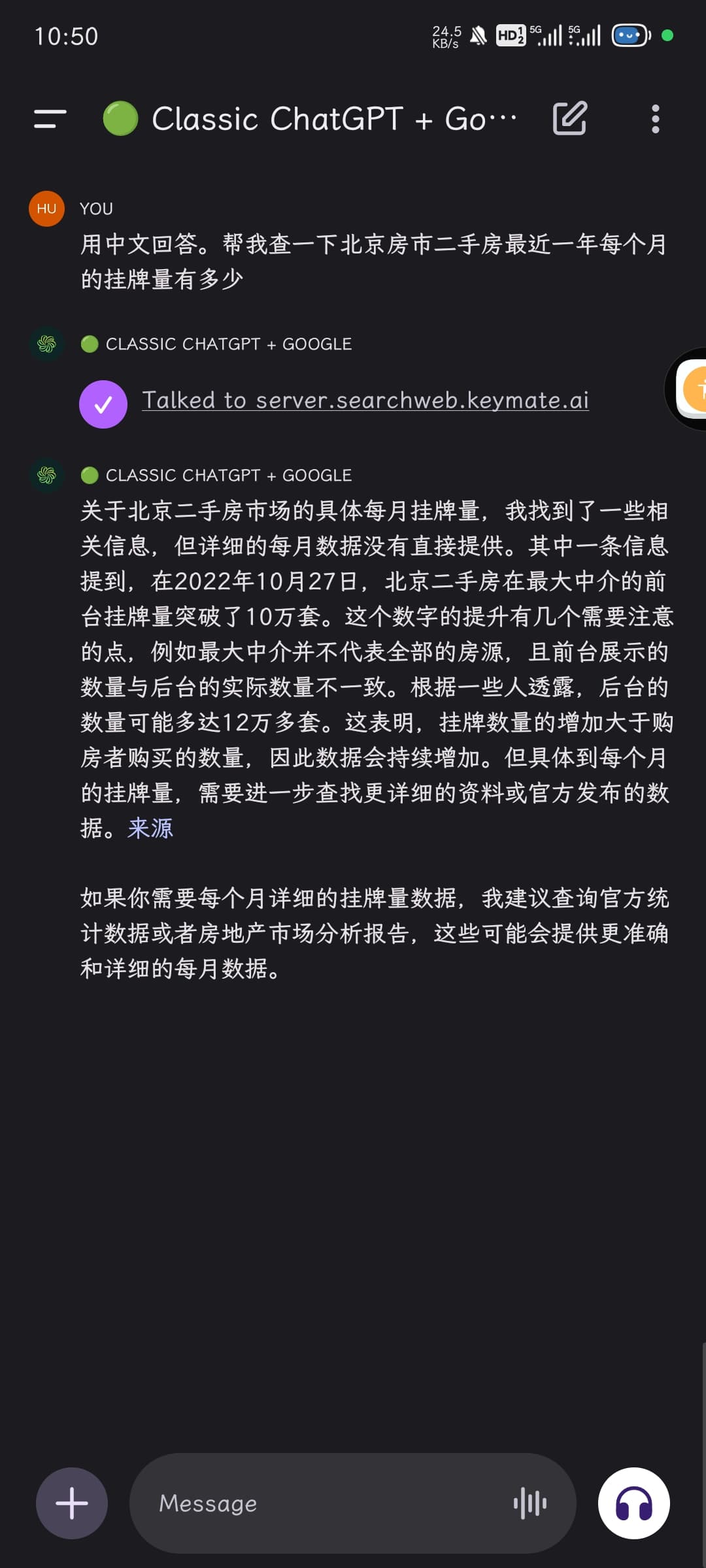Screen dimensions: 706x1568
Task: Open the navigation drawer menu
Action: [50, 119]
